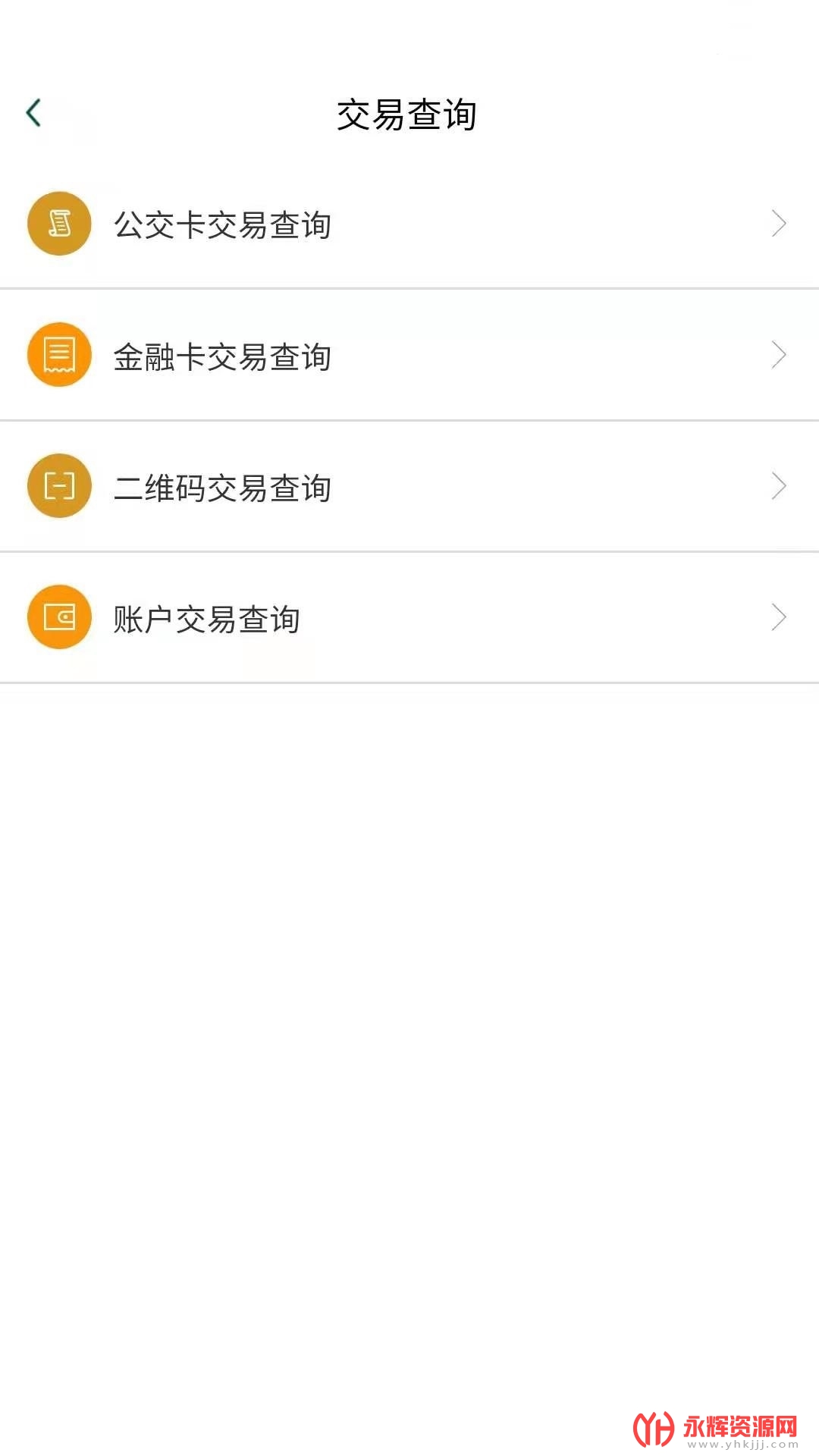View 账户交易查询

408,618
